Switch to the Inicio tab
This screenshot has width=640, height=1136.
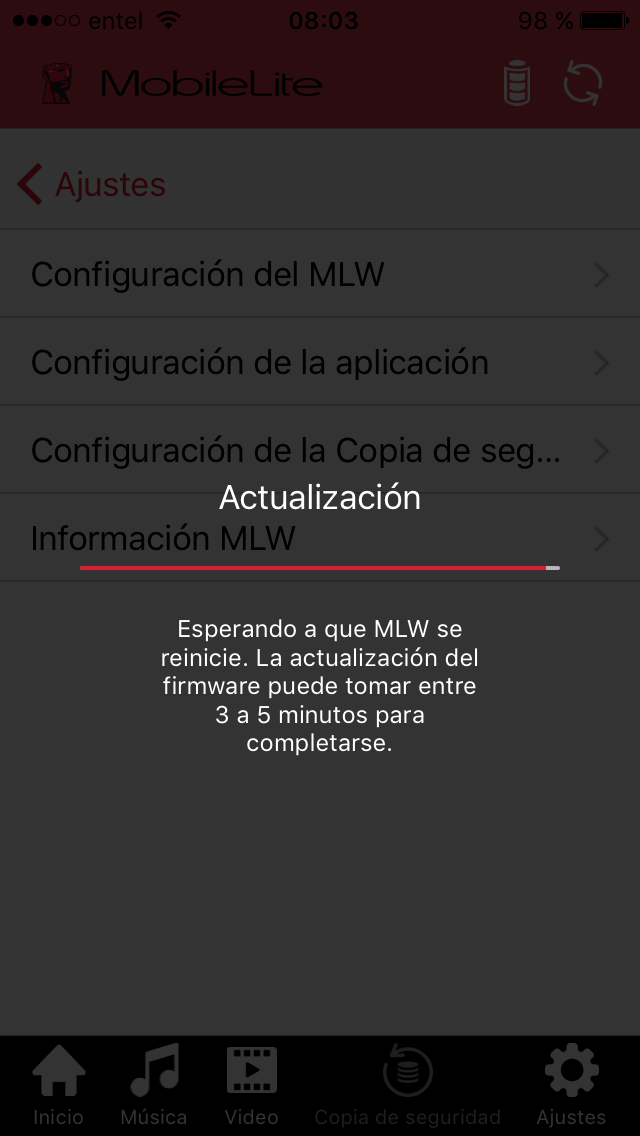[59, 1085]
